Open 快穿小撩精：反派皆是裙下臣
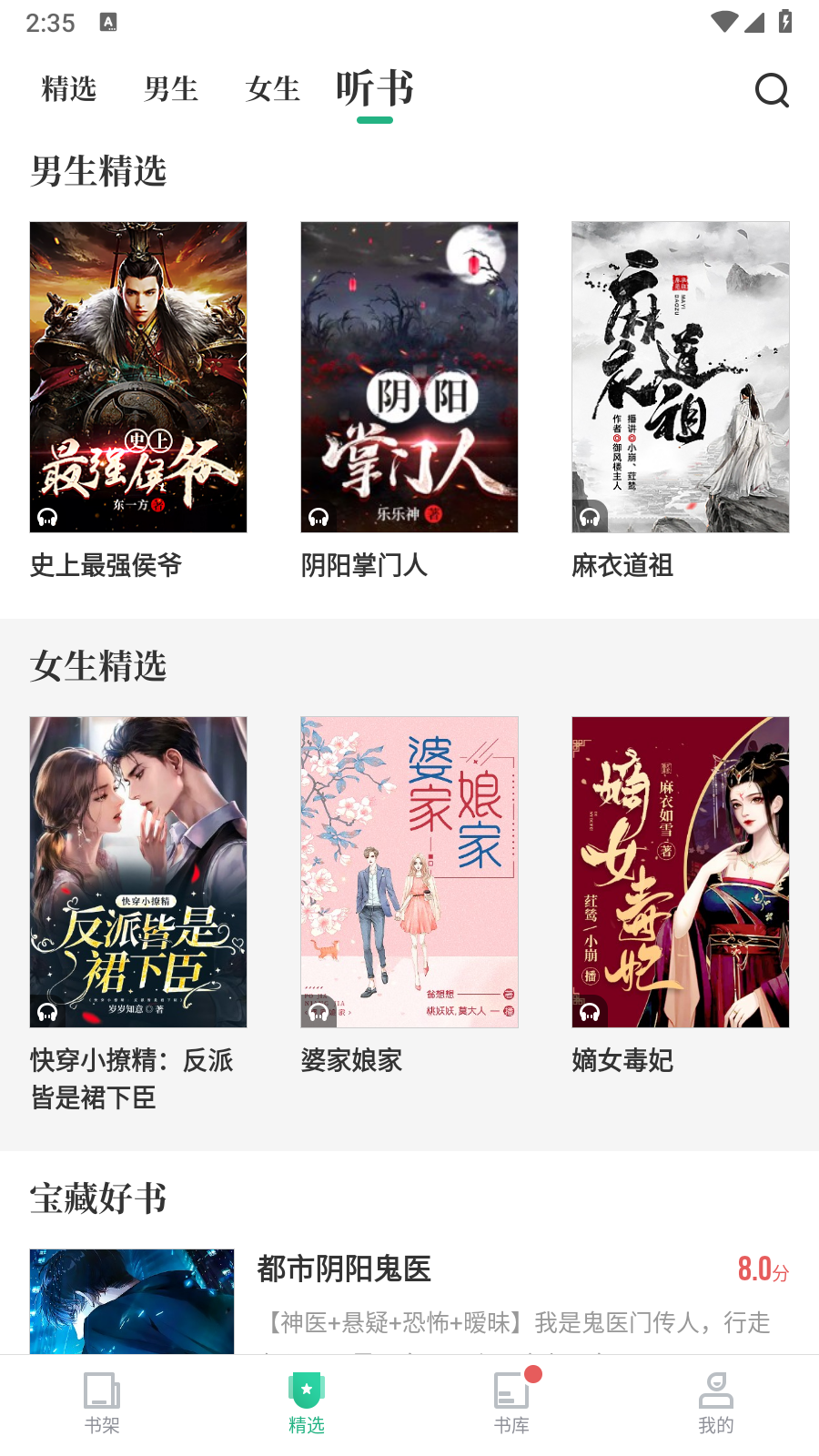 pyautogui.click(x=138, y=872)
